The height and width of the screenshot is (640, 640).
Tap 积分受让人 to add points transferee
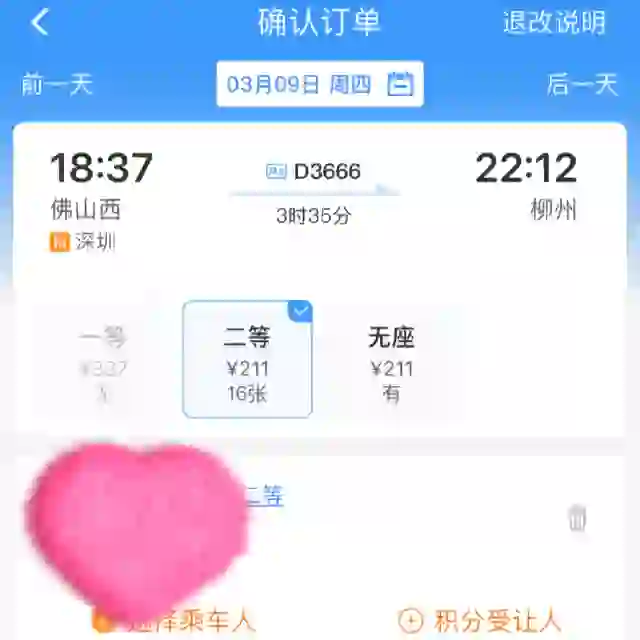coord(478,620)
